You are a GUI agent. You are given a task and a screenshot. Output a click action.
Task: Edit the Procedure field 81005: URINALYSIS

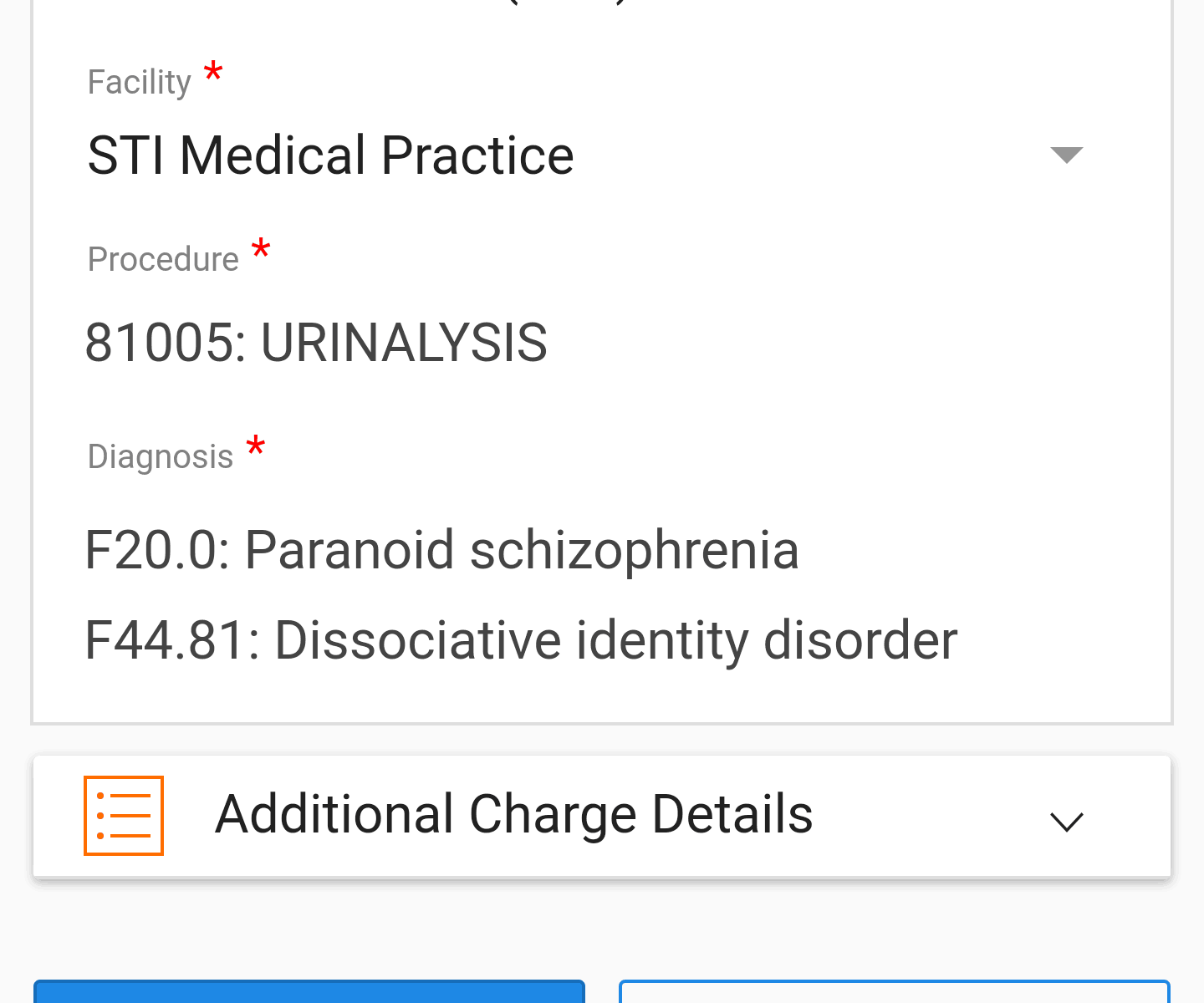[316, 343]
